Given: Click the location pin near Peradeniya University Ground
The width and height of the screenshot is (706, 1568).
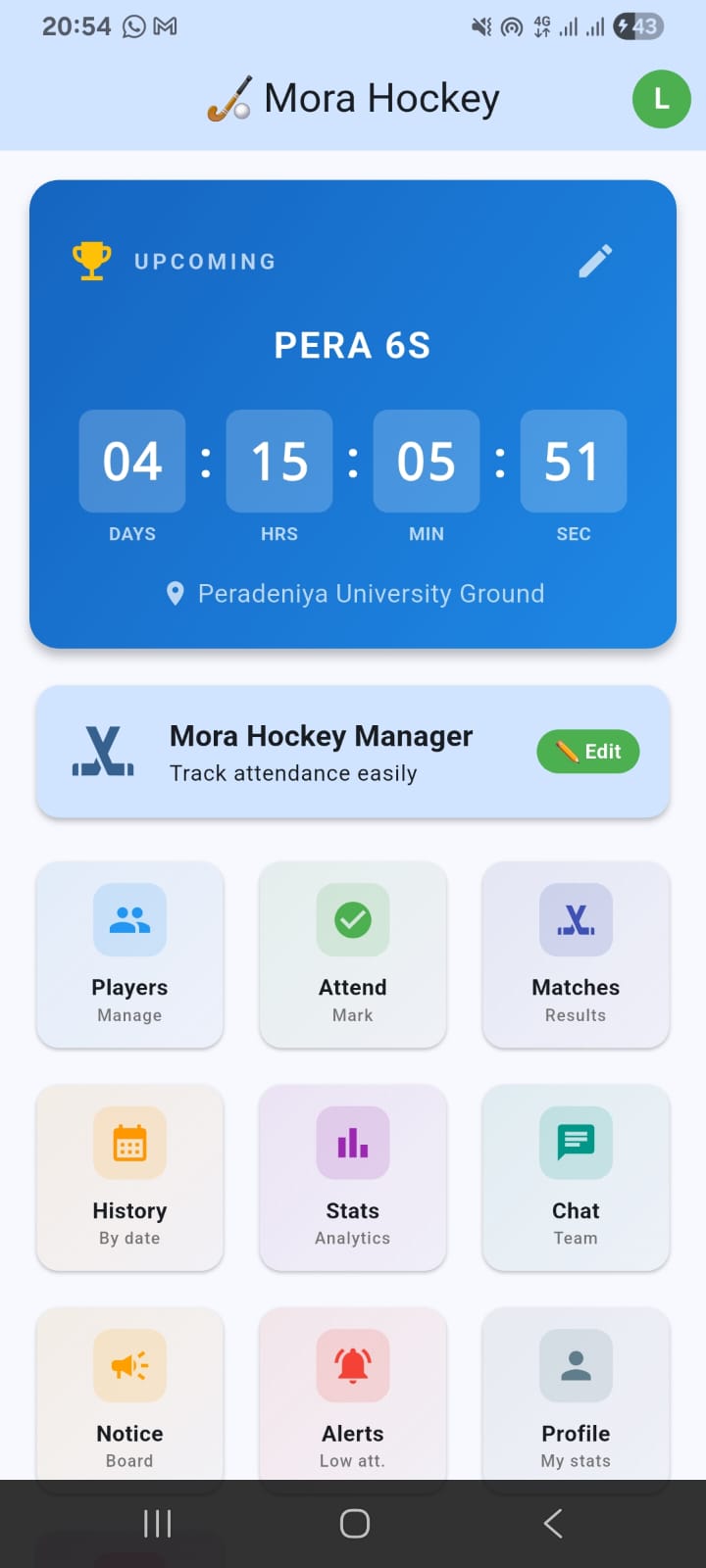Looking at the screenshot, I should (x=175, y=593).
